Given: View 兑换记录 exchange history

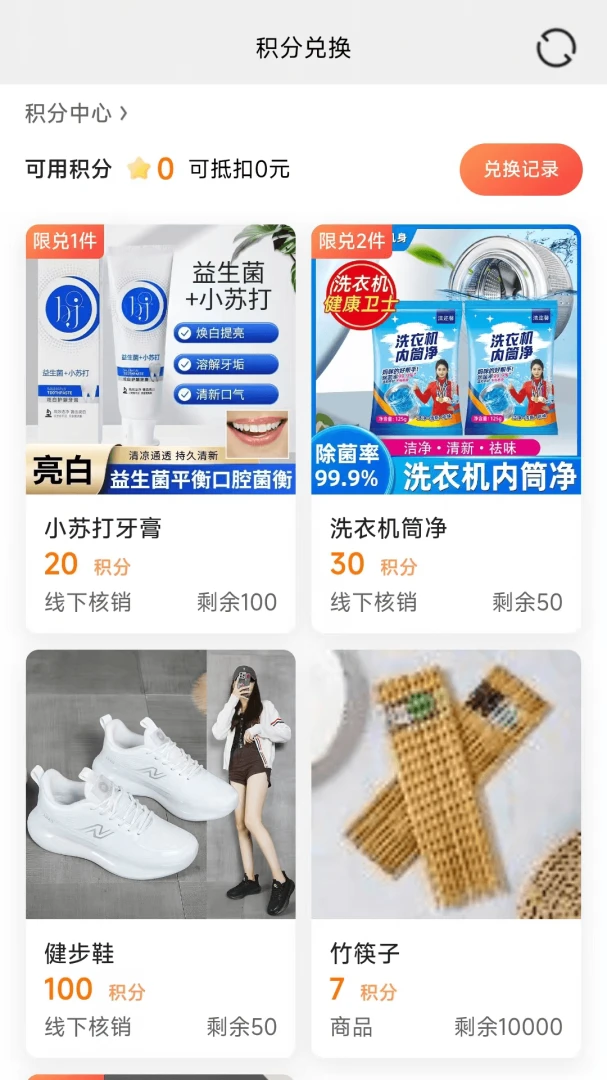Looking at the screenshot, I should (521, 169).
